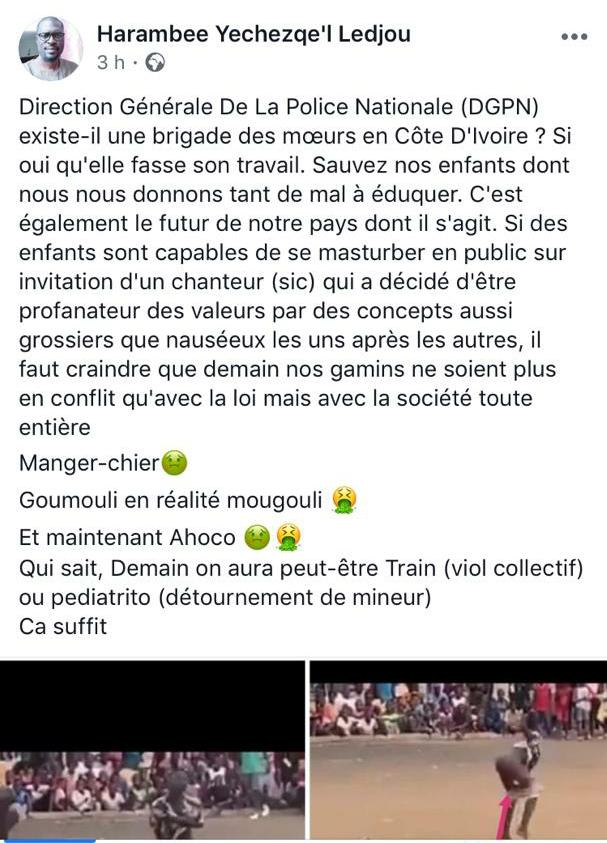Screen dimensions: 607x843
Task: Open the right photo showing the dancer
Action: tap(458, 750)
